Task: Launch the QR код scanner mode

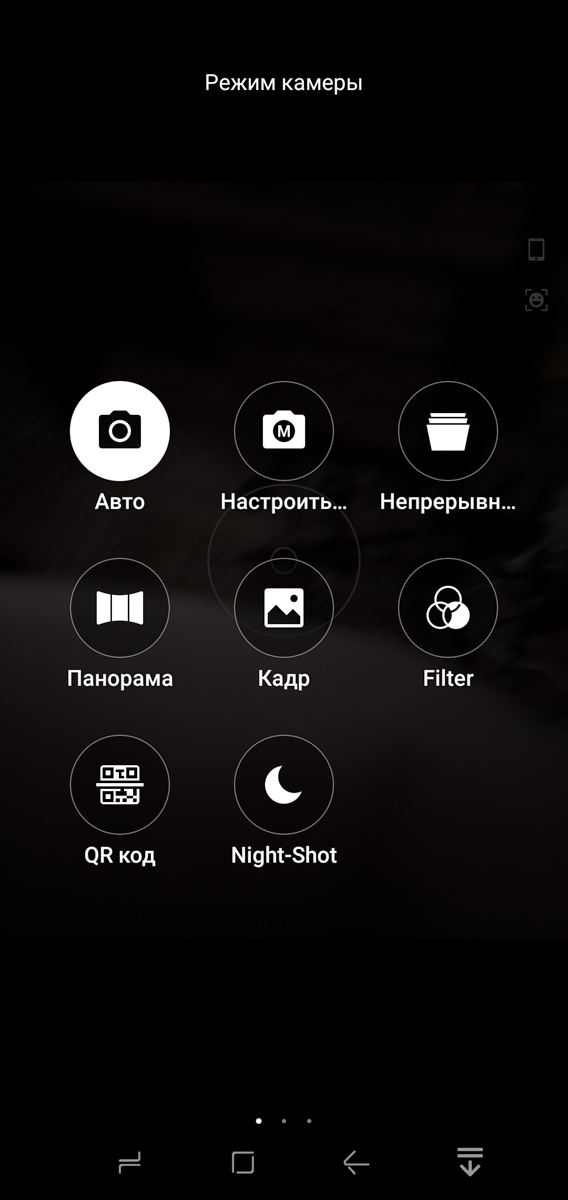Action: point(120,785)
